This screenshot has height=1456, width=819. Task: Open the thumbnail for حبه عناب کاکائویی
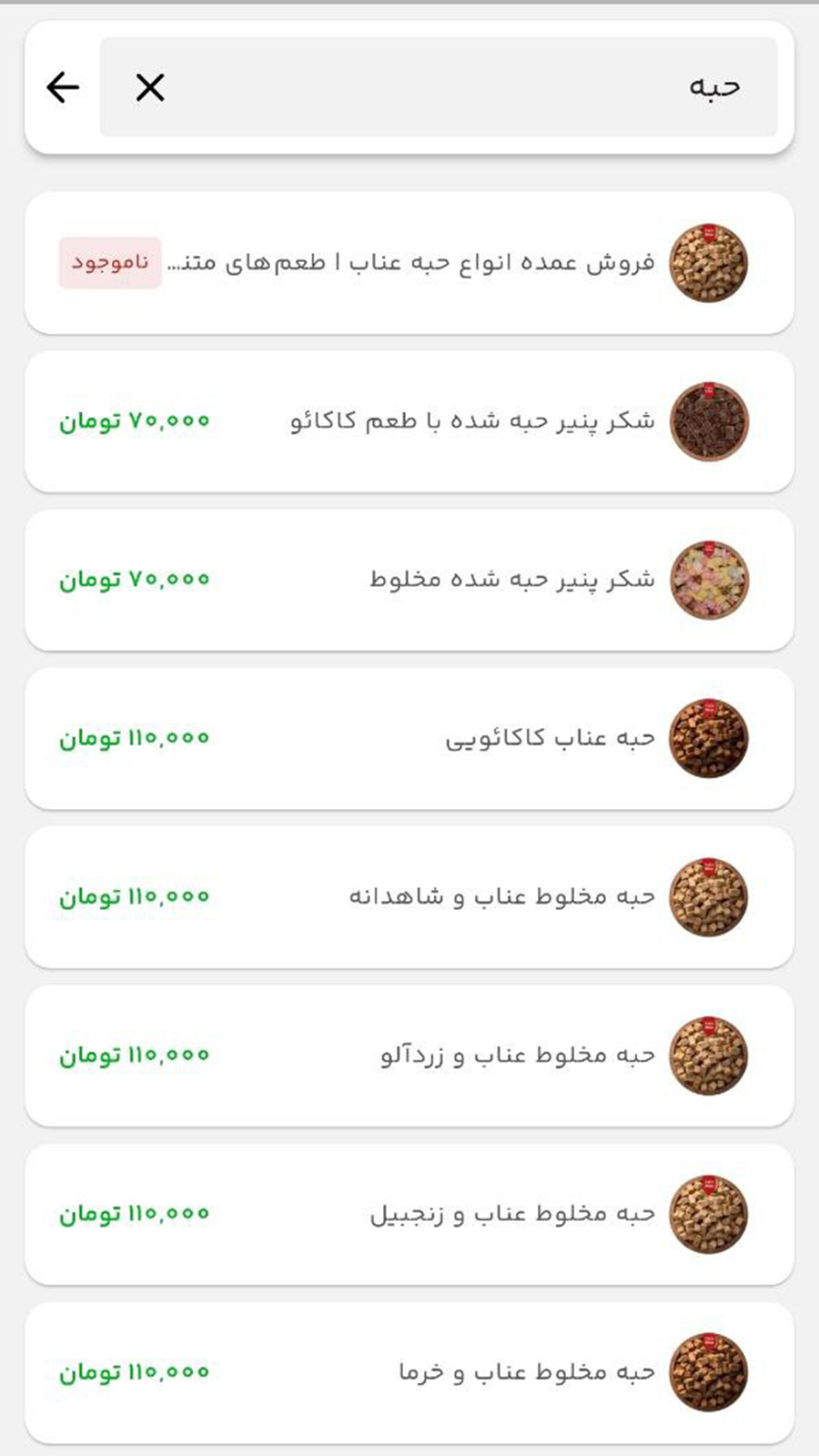(x=709, y=737)
